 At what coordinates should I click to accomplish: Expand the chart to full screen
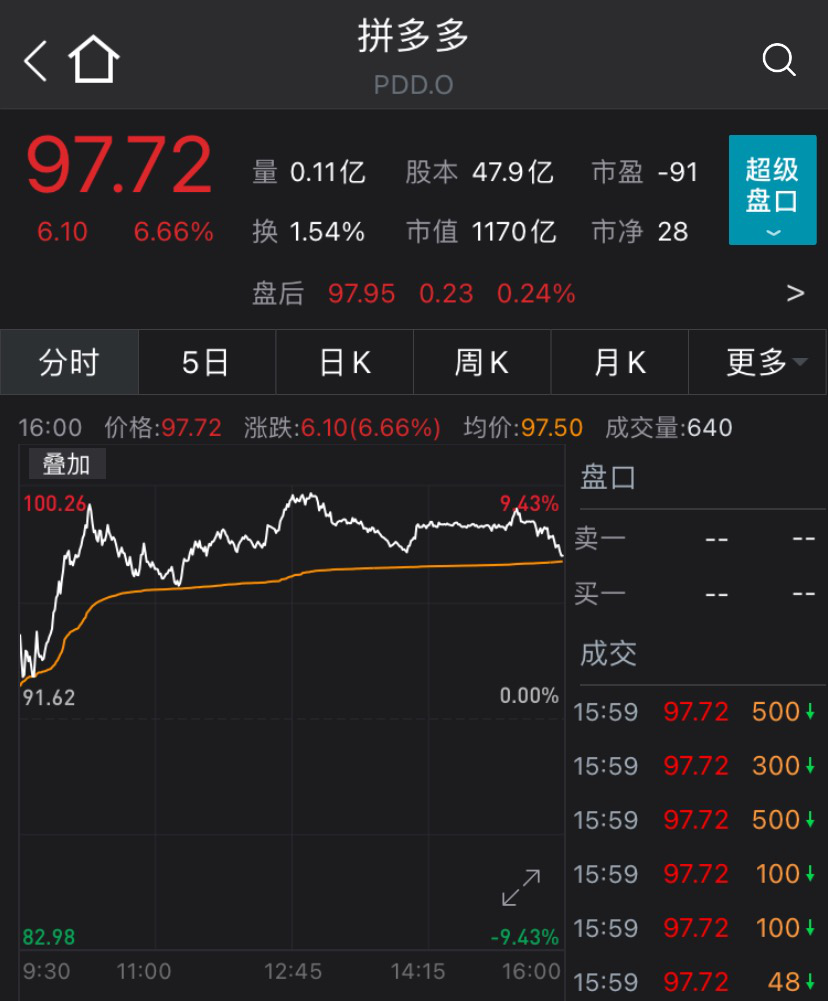point(521,887)
